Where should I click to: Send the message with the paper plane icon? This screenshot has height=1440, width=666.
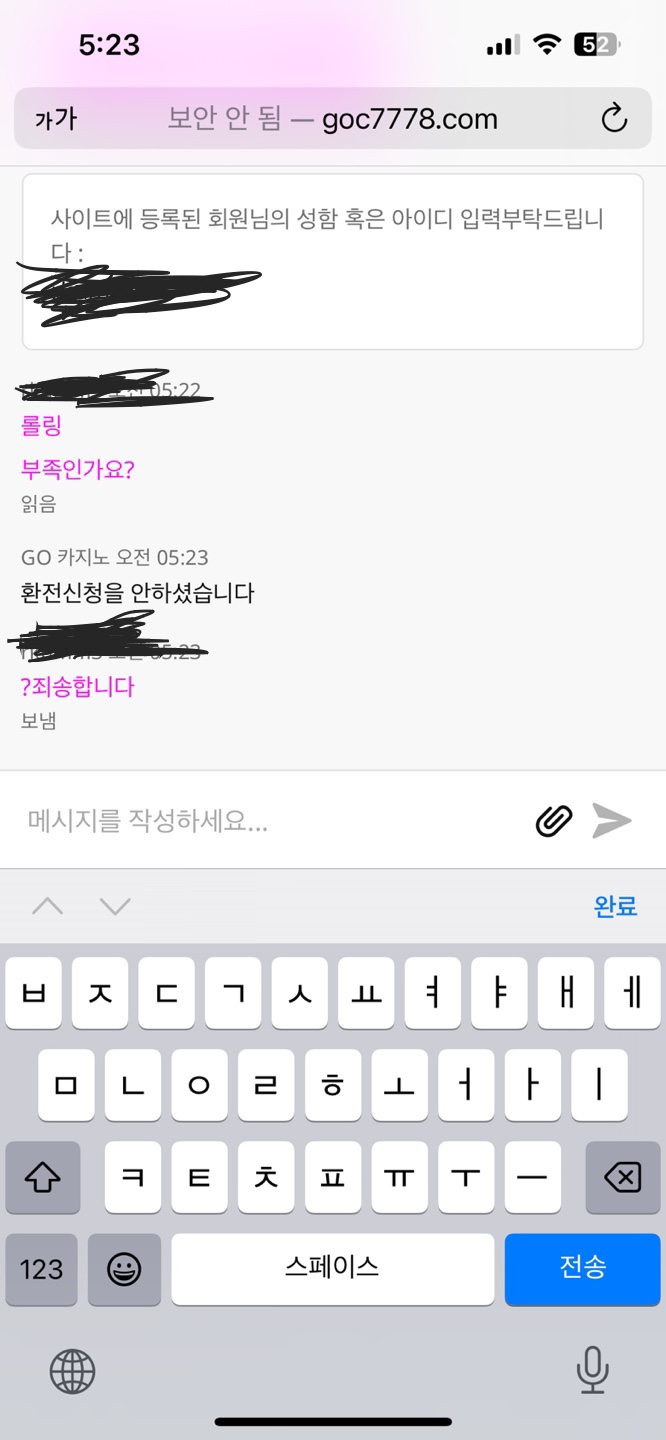[612, 820]
